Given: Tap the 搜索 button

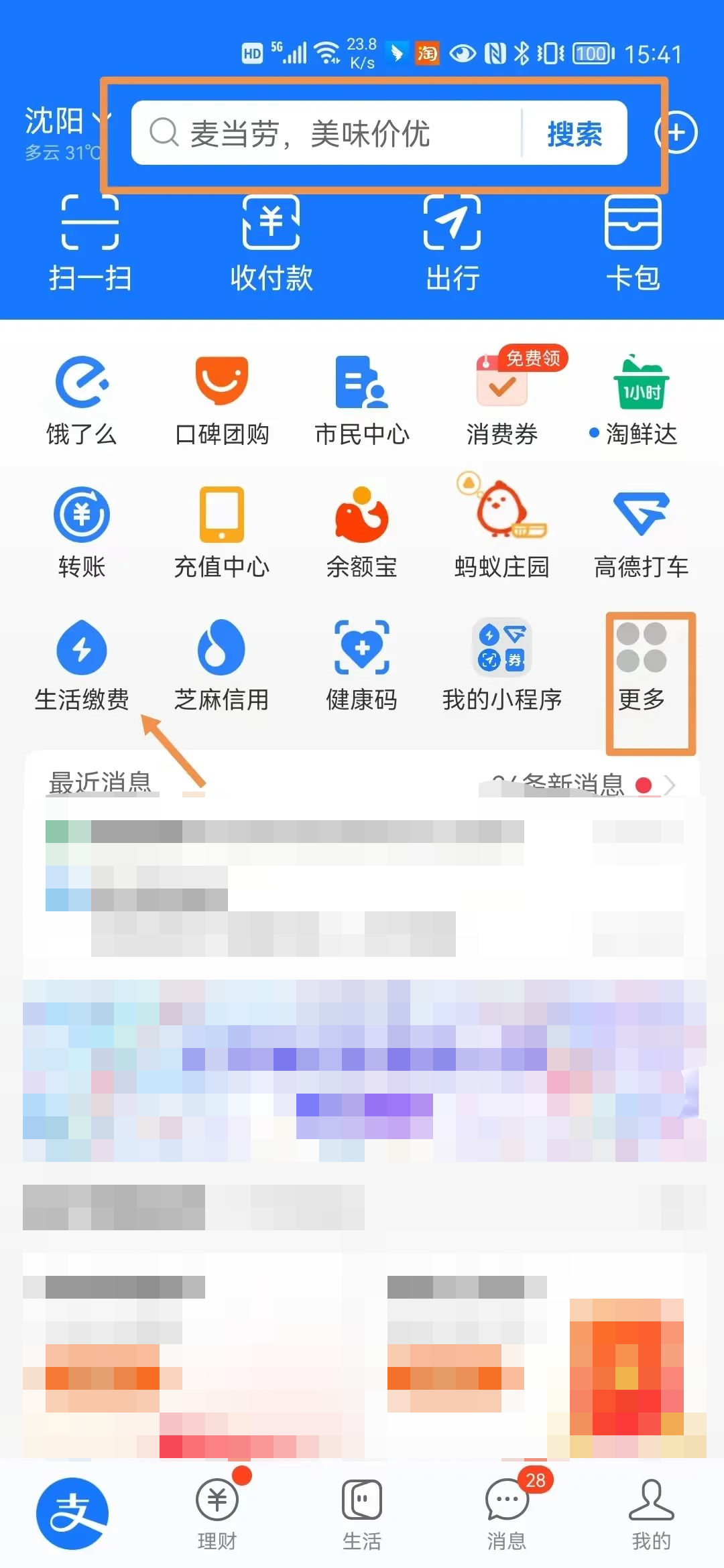Looking at the screenshot, I should click(574, 133).
